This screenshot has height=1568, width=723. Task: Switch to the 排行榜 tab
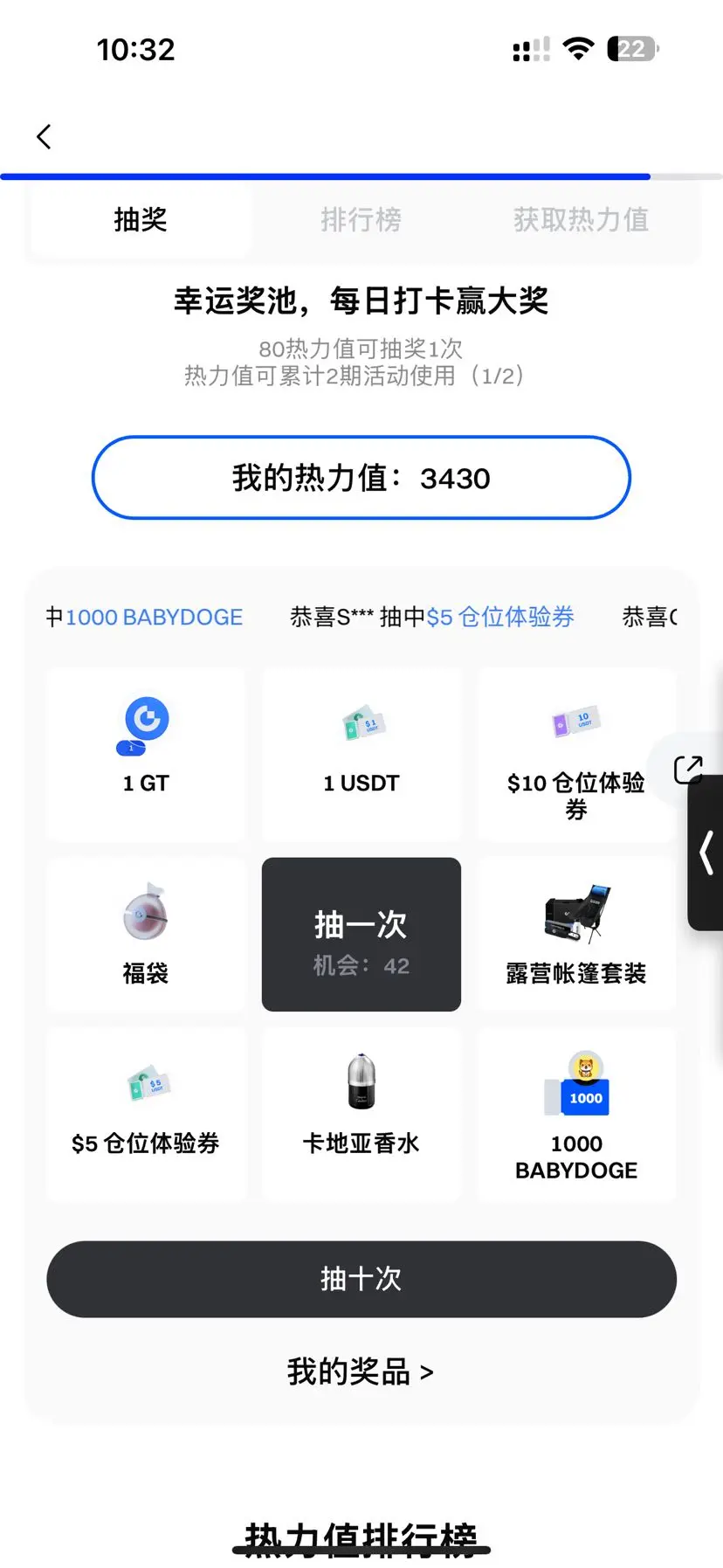(x=361, y=219)
